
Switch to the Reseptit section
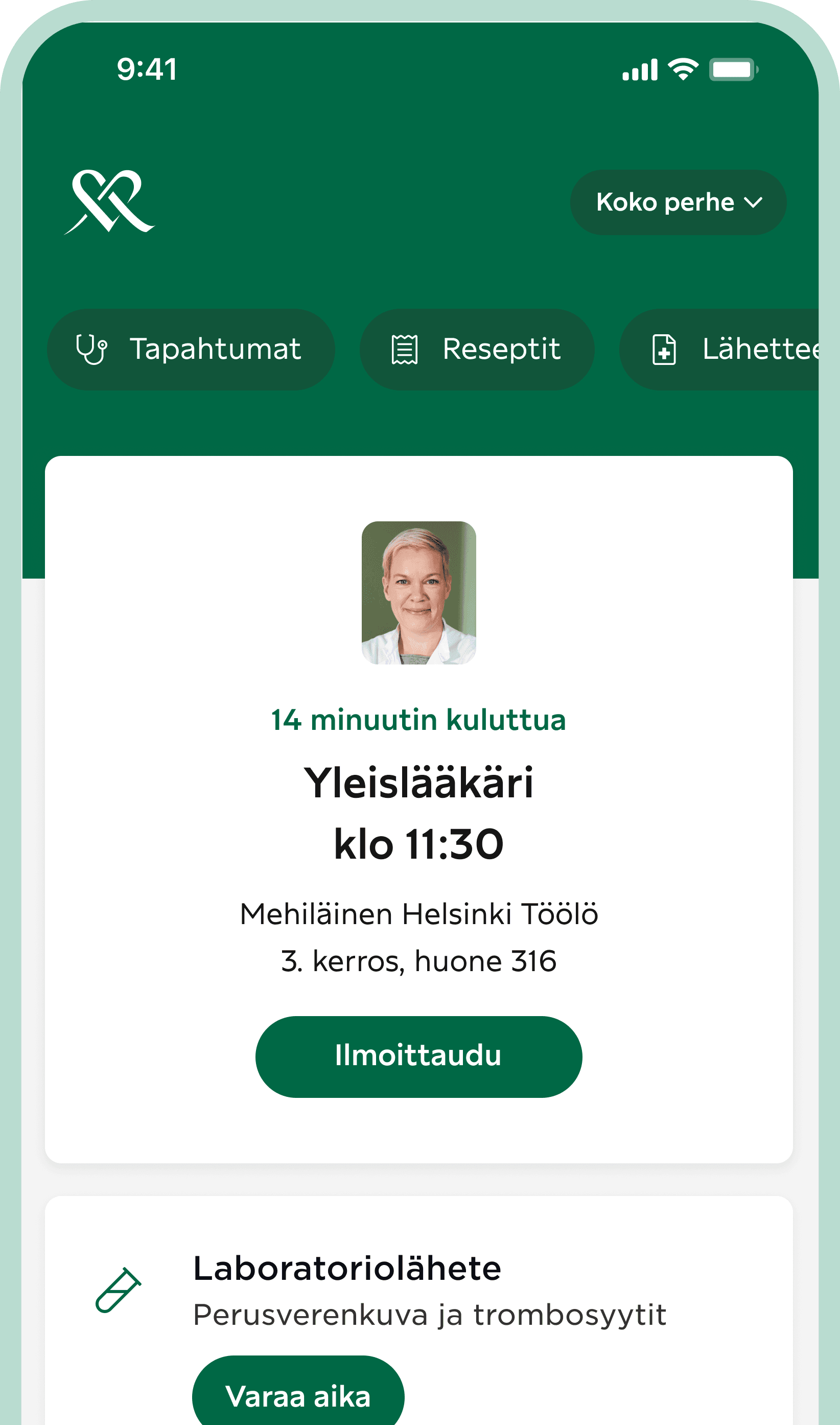477,349
